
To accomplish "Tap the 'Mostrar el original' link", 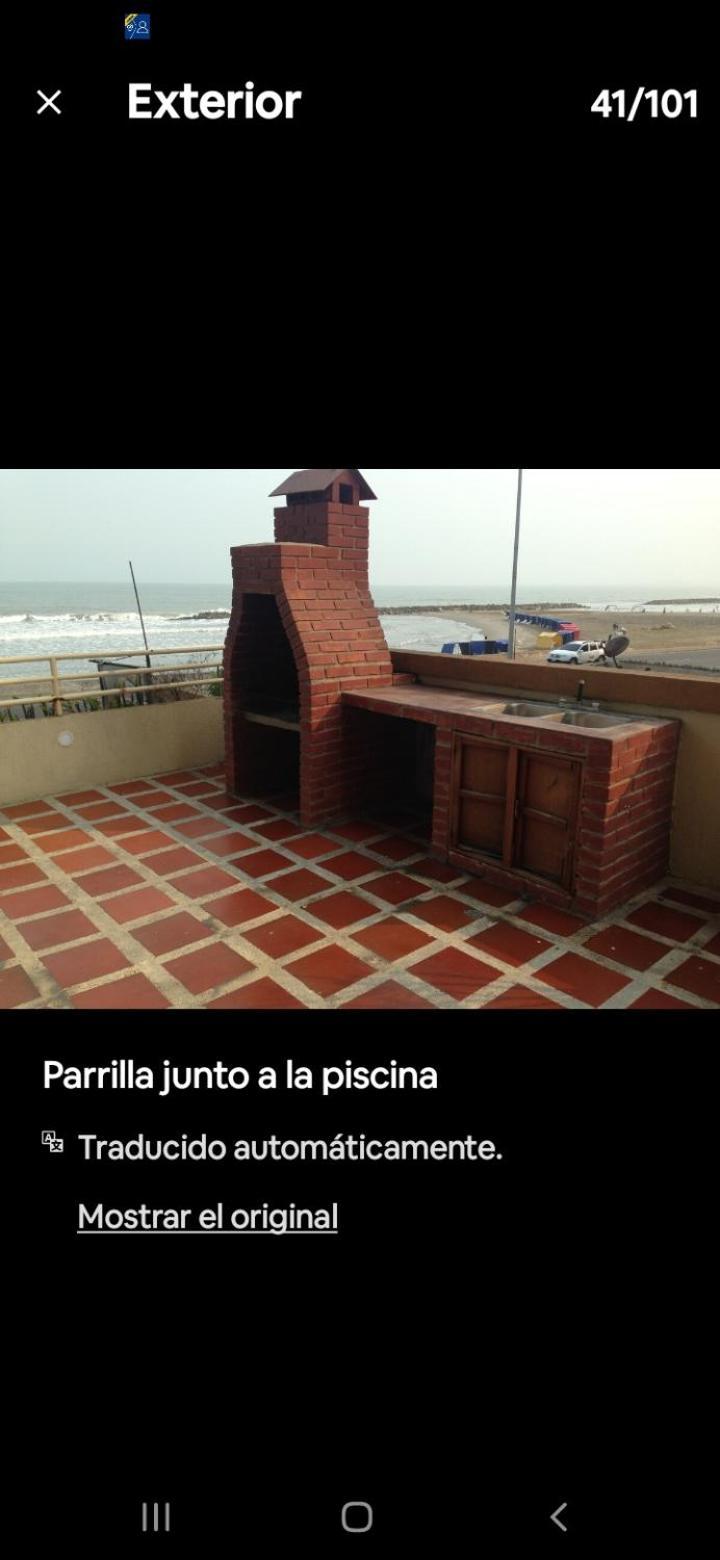I will point(207,1216).
